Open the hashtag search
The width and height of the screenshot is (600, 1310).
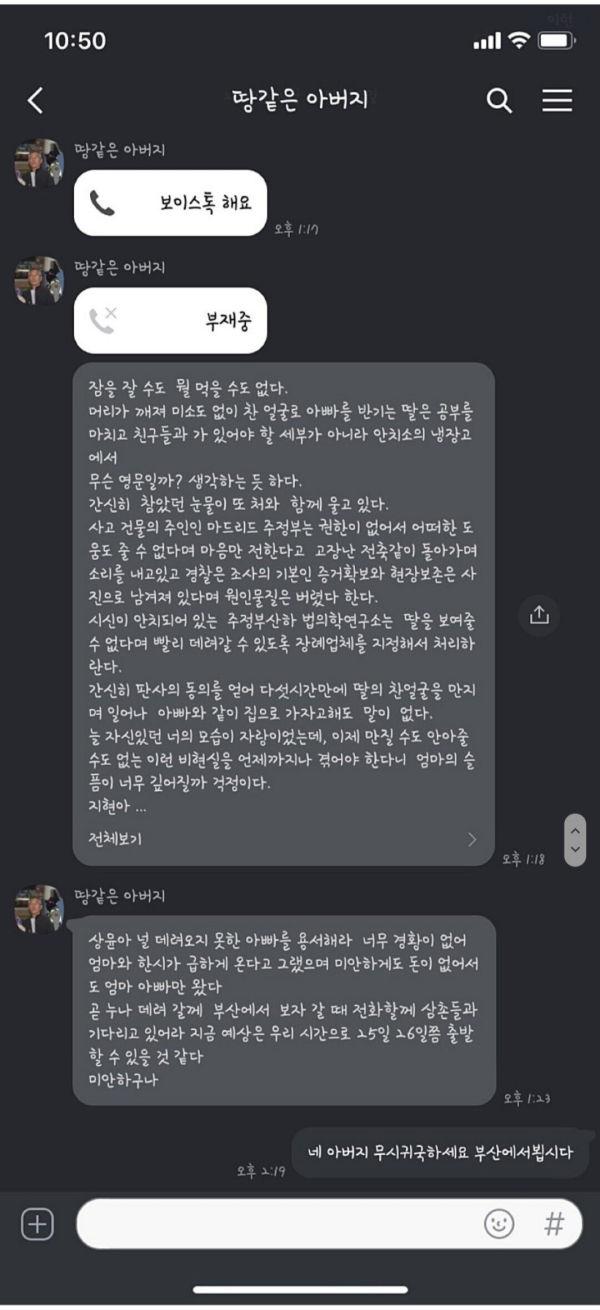[x=554, y=1224]
